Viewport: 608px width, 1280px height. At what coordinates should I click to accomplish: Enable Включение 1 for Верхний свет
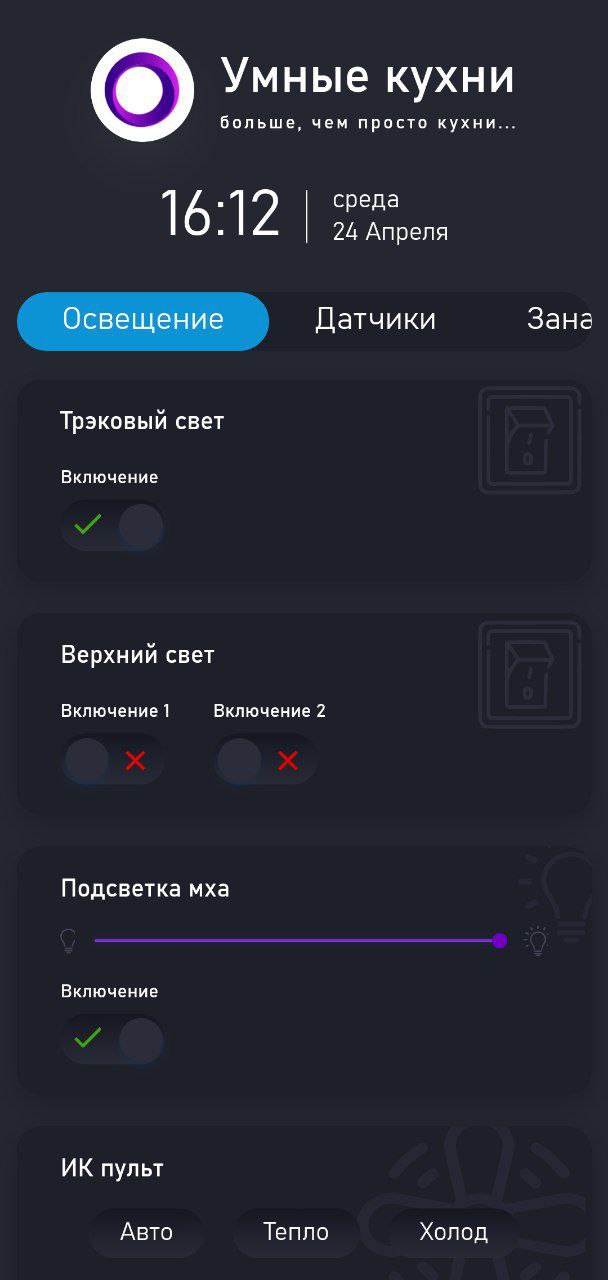point(113,761)
